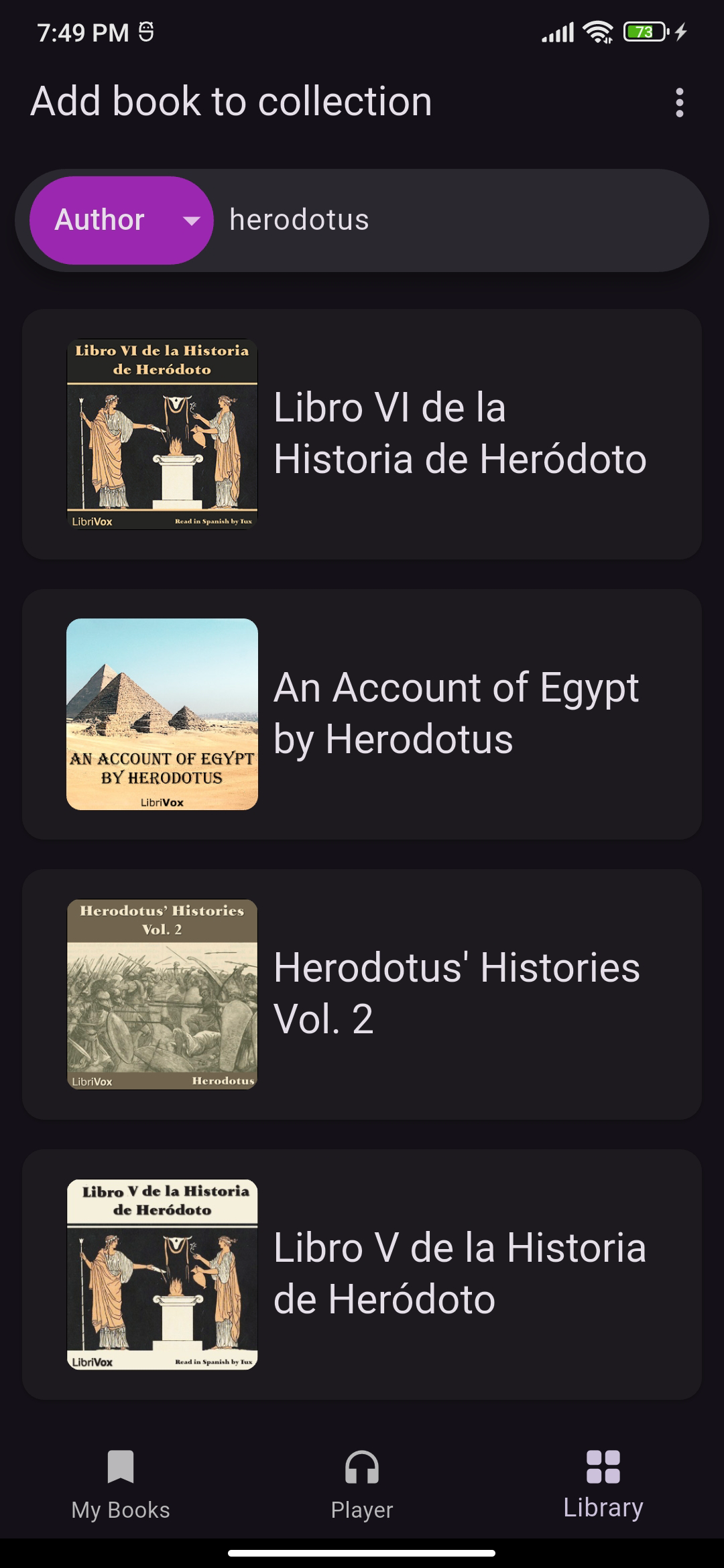Tap the Library tab
Screen dimensions: 724x1568
click(x=603, y=1484)
